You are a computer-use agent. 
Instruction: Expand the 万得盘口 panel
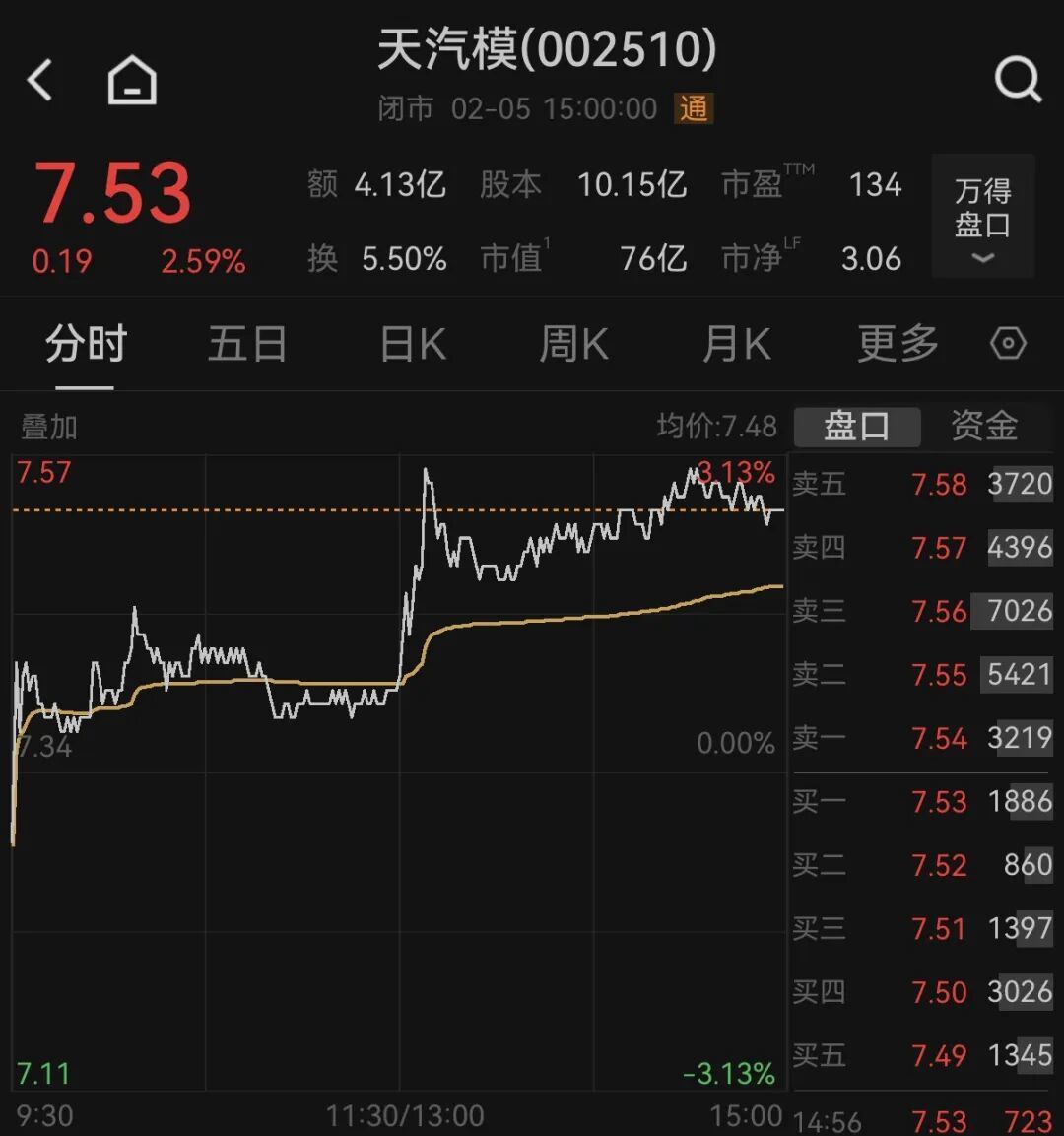tap(982, 218)
